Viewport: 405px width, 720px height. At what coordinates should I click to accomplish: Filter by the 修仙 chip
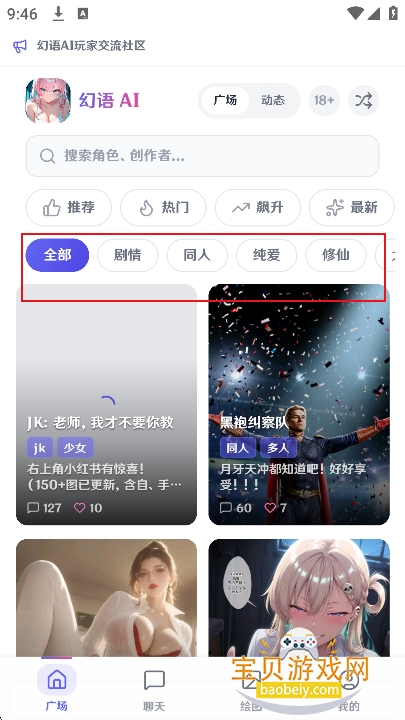(336, 255)
